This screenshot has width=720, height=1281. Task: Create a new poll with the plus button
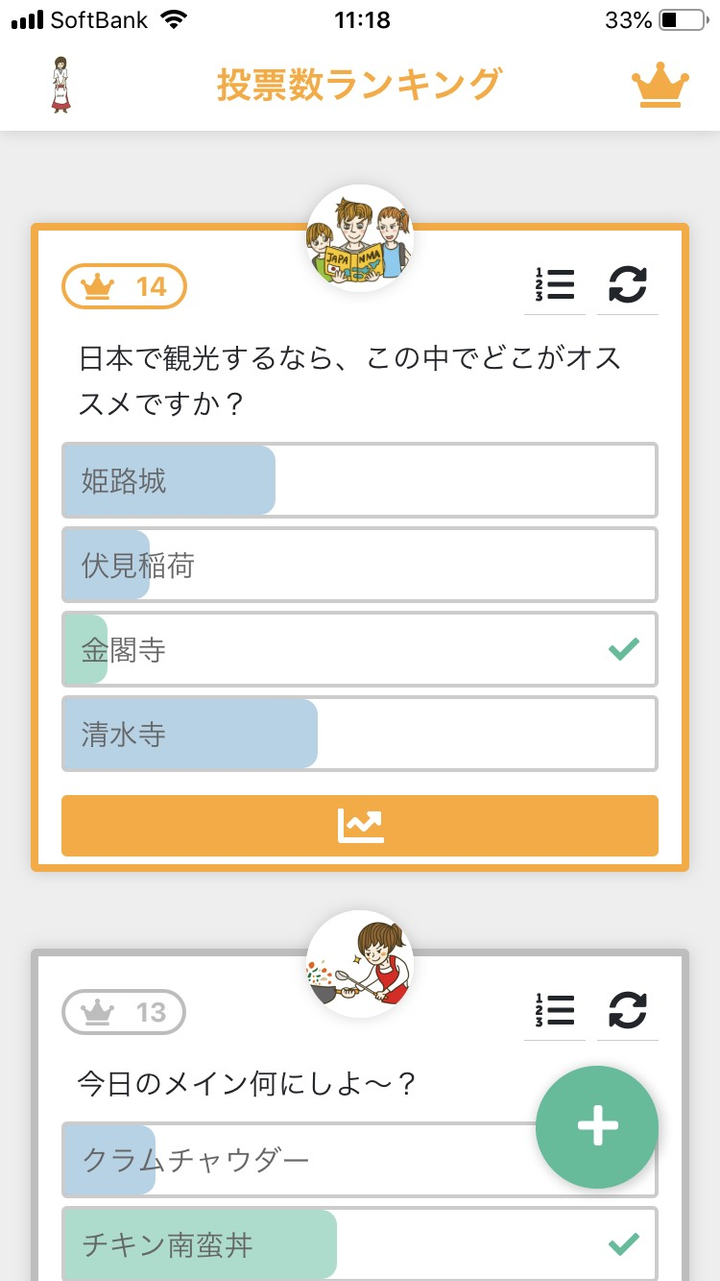click(597, 1127)
